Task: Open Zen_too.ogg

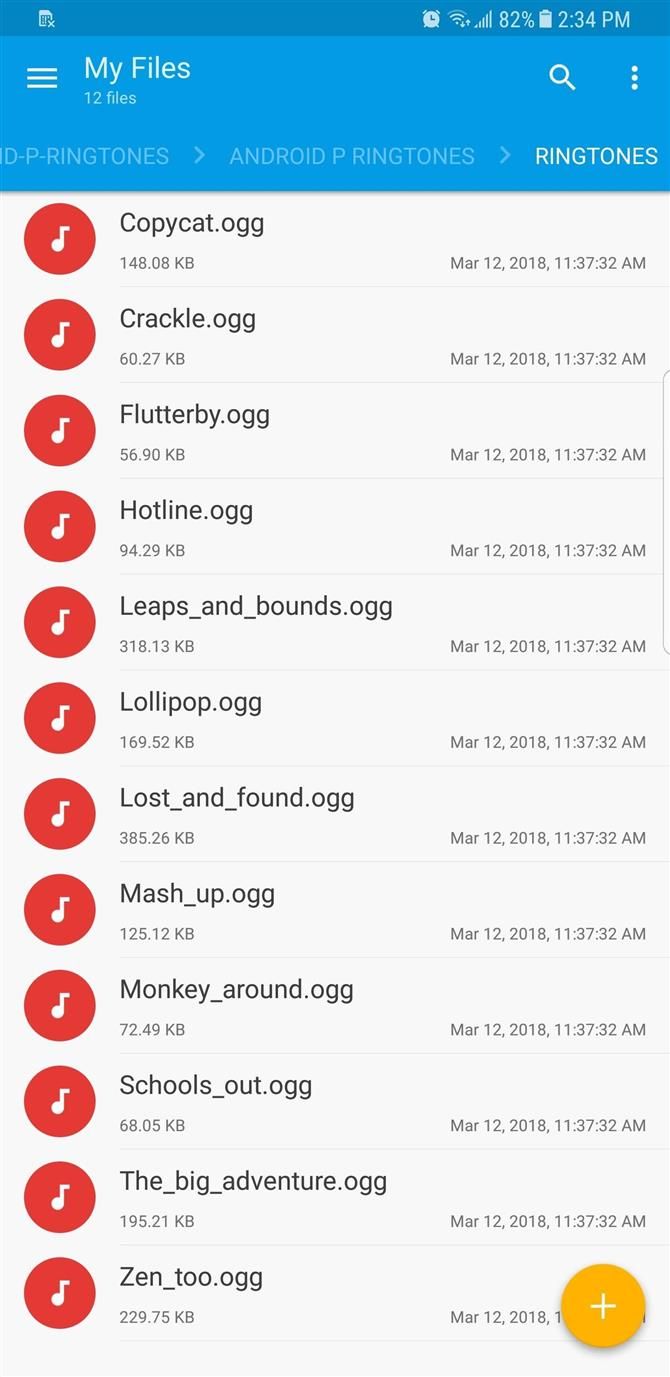Action: point(191,1278)
